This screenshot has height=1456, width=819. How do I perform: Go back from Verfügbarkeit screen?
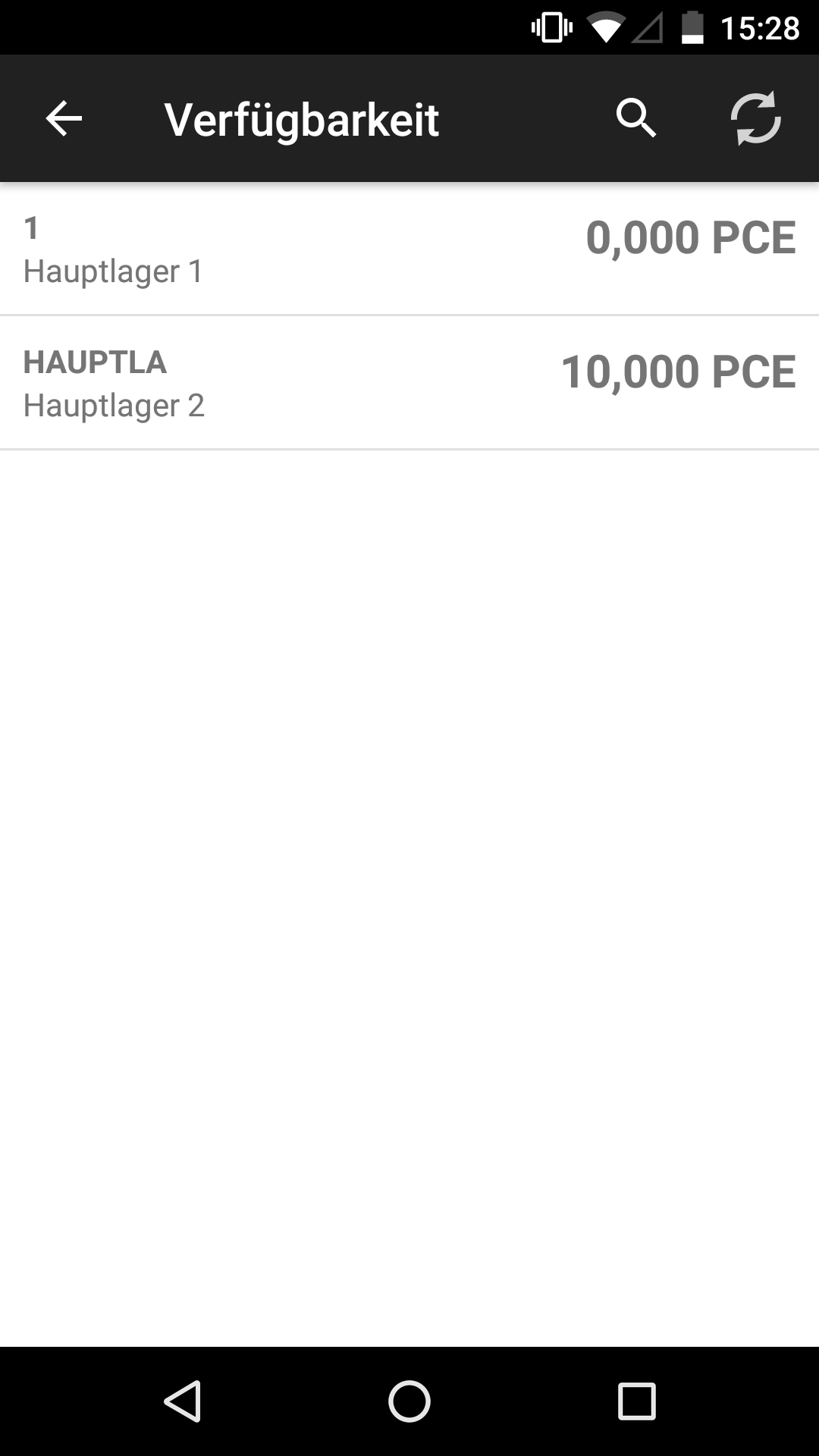click(64, 119)
